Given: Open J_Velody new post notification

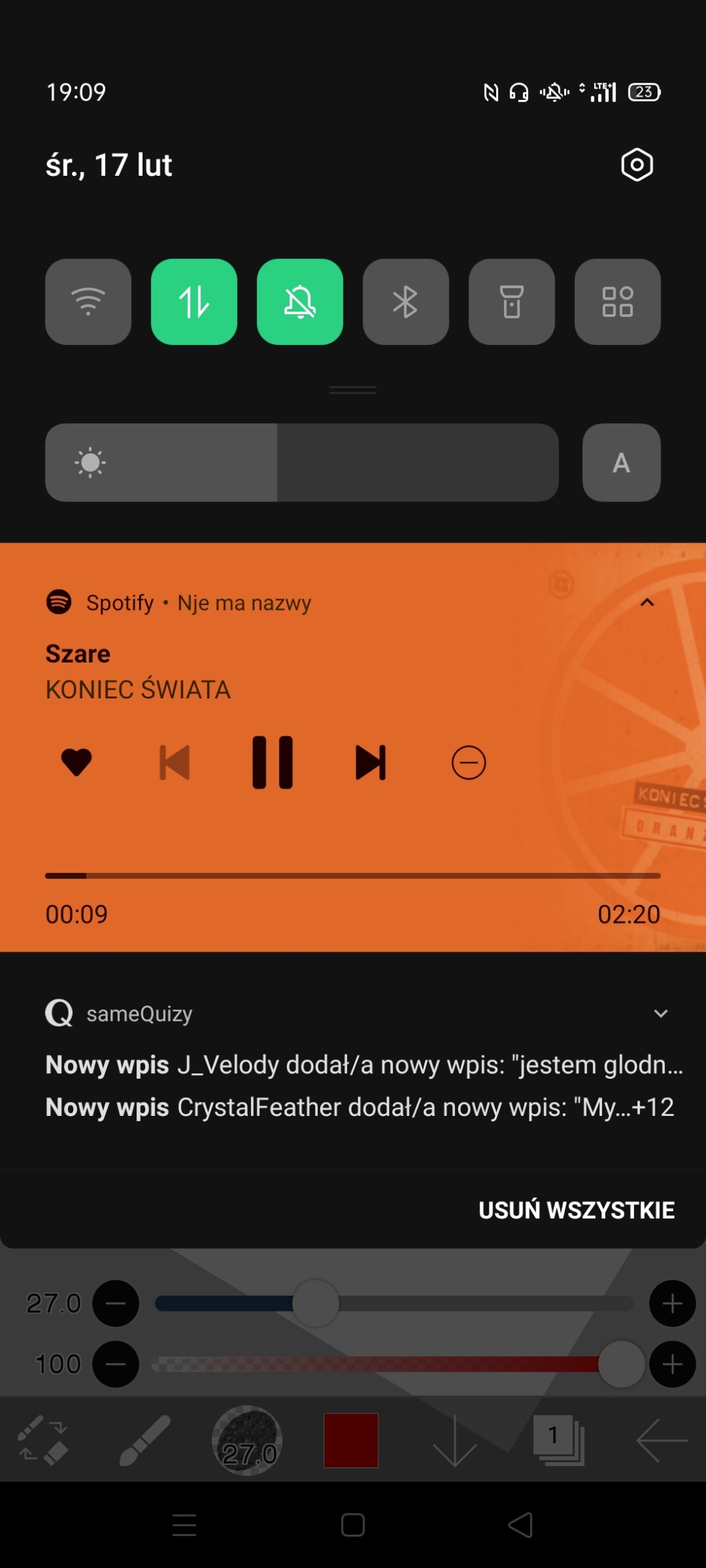Looking at the screenshot, I should [x=363, y=1065].
